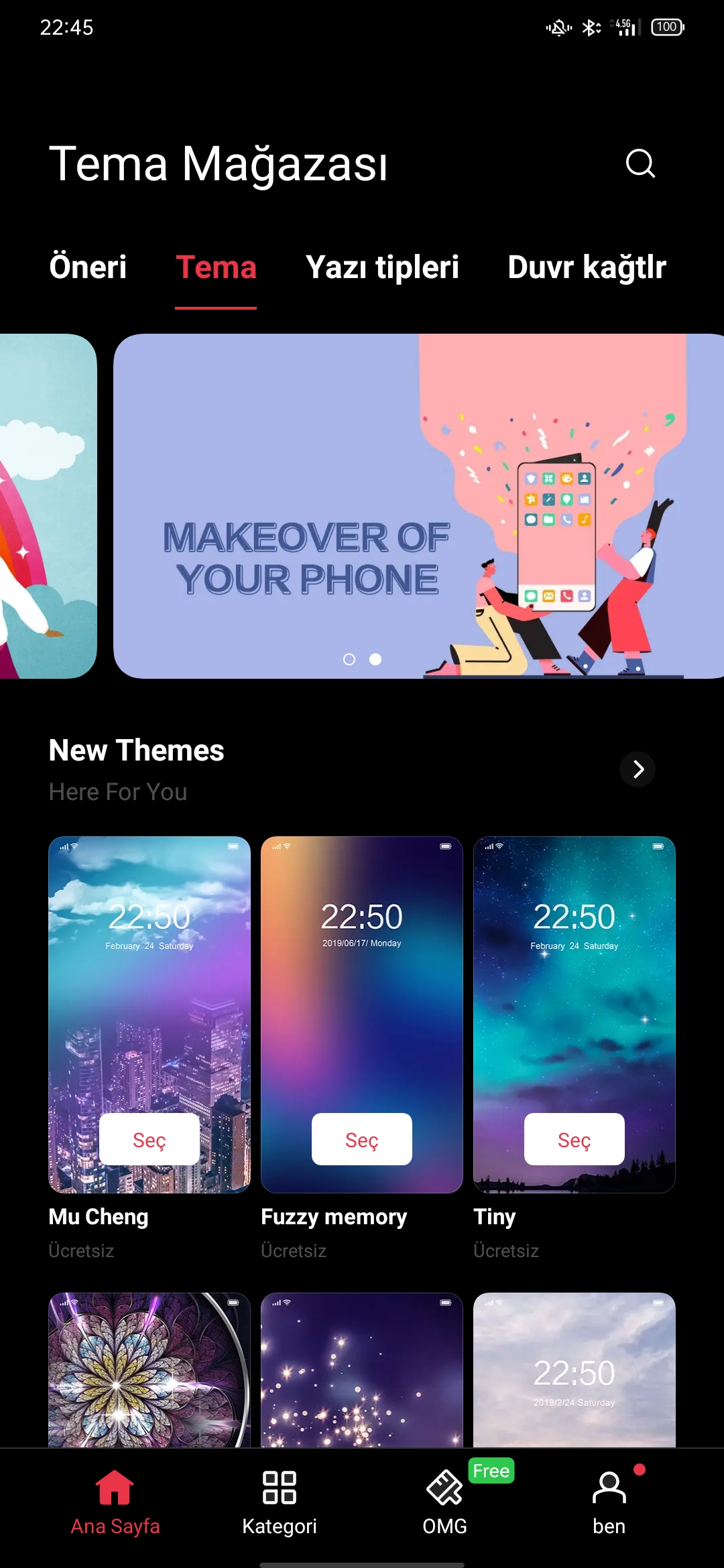
Task: Select the Fuzzy memory theme with Seç
Action: point(362,1139)
